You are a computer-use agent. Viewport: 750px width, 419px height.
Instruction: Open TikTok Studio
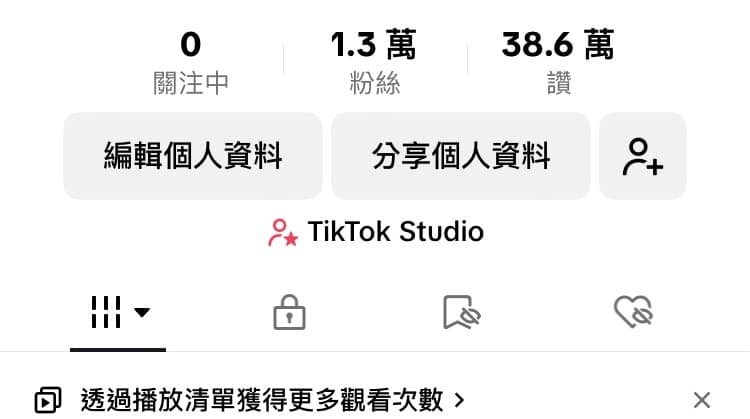tap(376, 232)
